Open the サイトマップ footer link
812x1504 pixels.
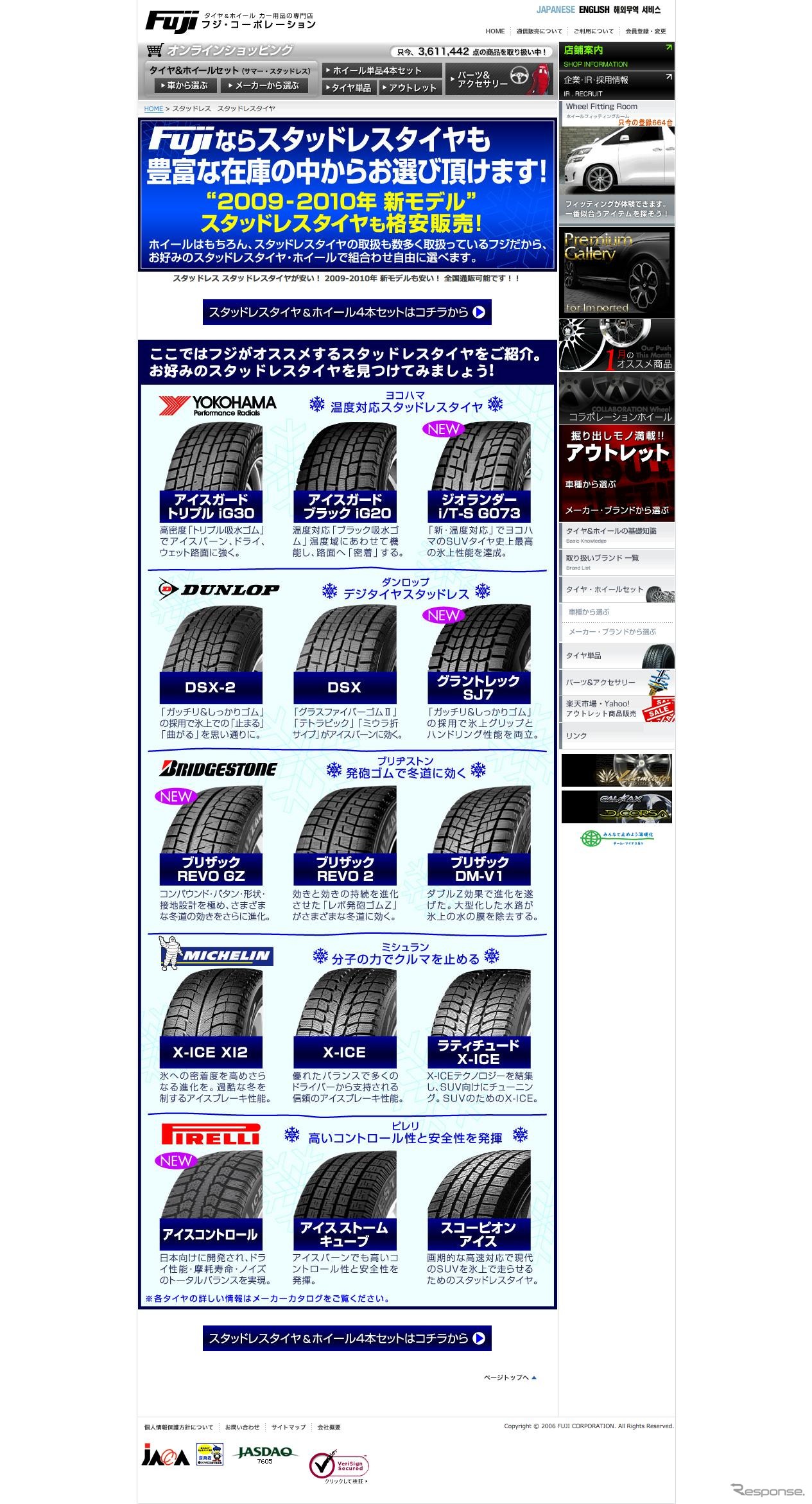click(288, 1428)
